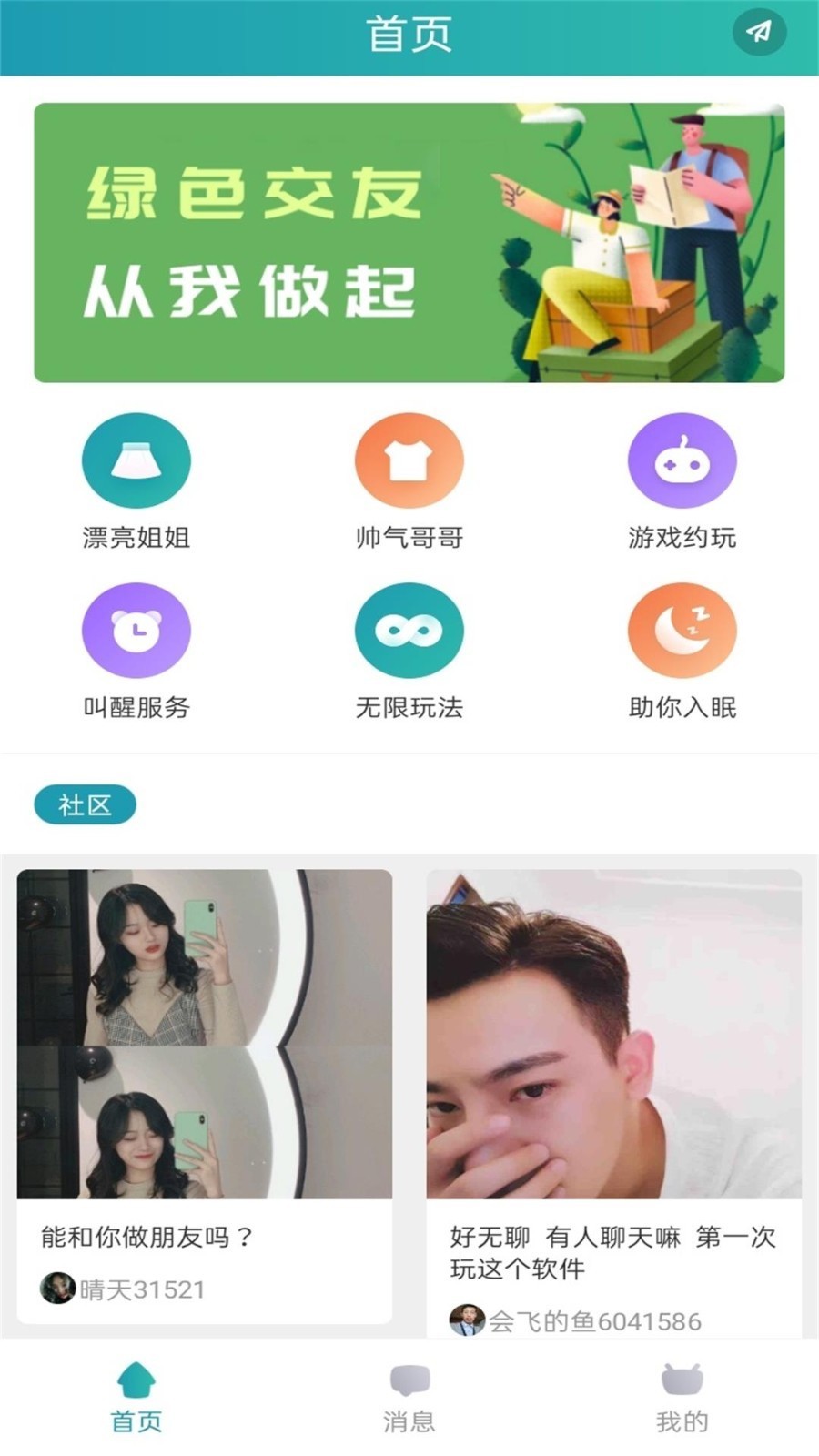Switch to the 首页 tab

point(136,1397)
